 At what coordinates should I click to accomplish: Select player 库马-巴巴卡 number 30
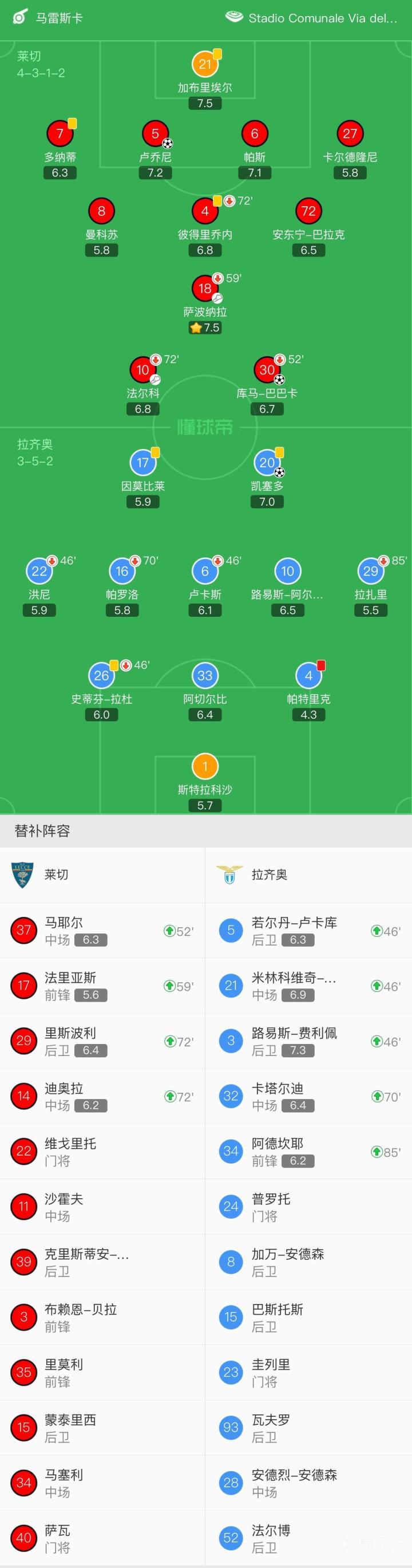pyautogui.click(x=267, y=370)
